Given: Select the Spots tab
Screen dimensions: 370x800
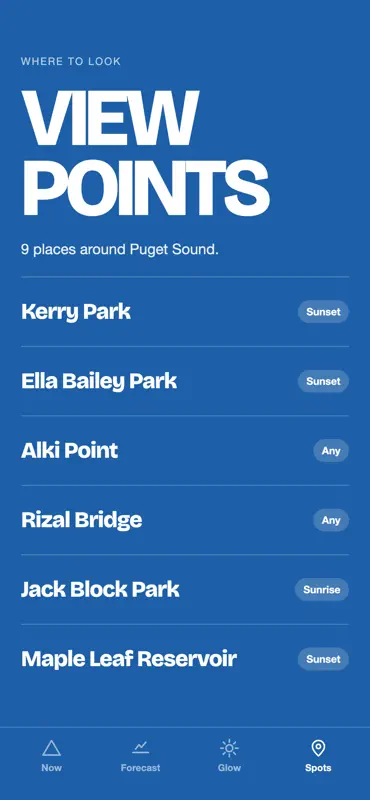Looking at the screenshot, I should (x=318, y=756).
